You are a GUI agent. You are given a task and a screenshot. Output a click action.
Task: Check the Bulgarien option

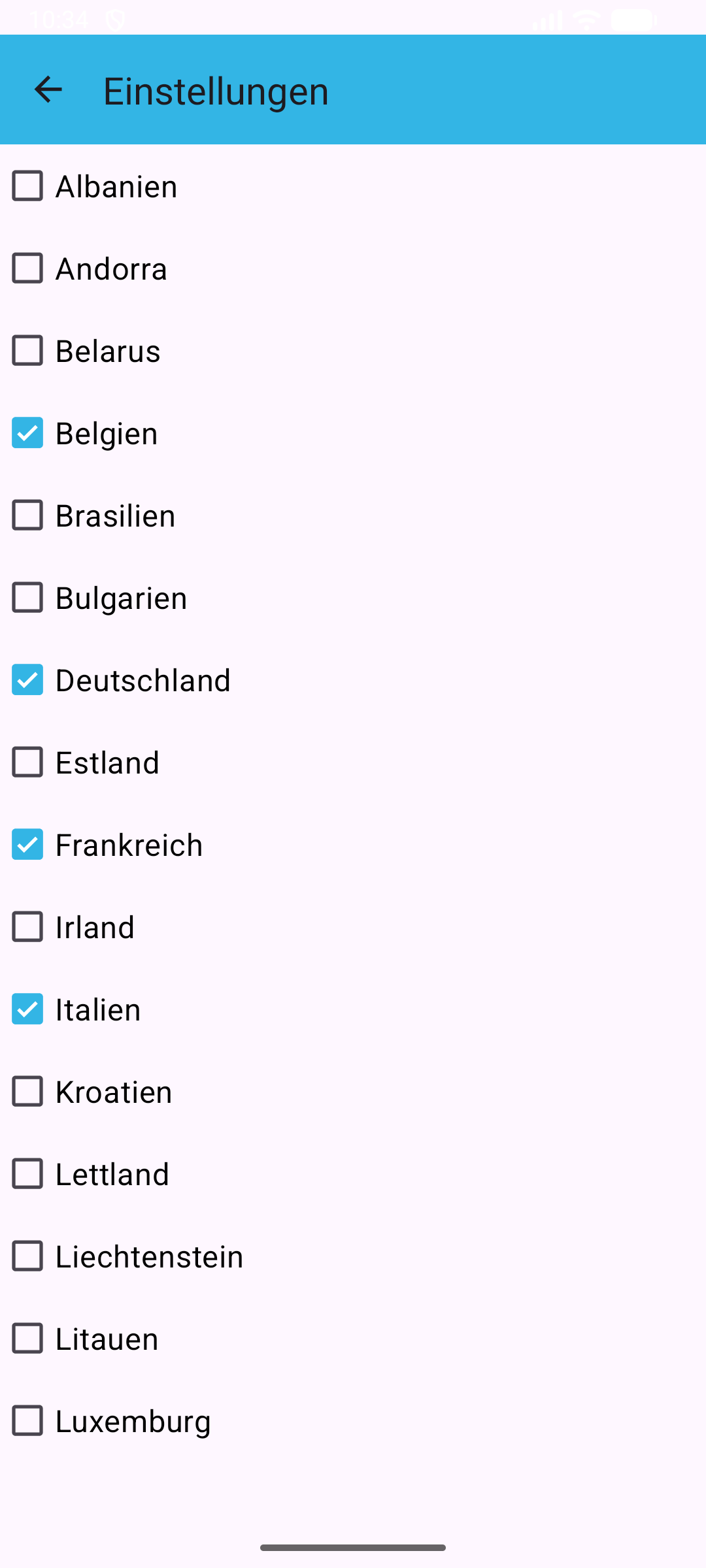pos(27,598)
